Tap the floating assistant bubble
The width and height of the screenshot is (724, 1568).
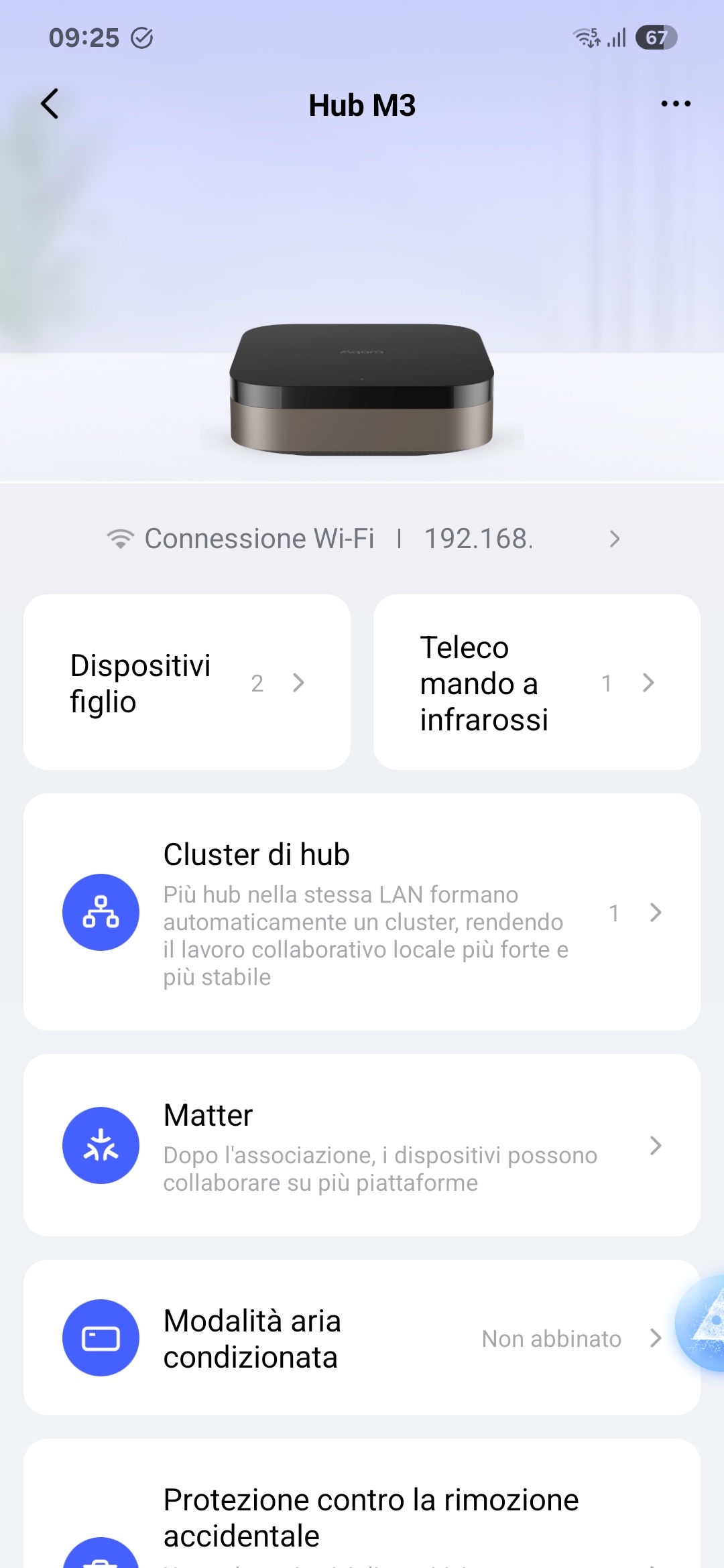click(x=705, y=1323)
